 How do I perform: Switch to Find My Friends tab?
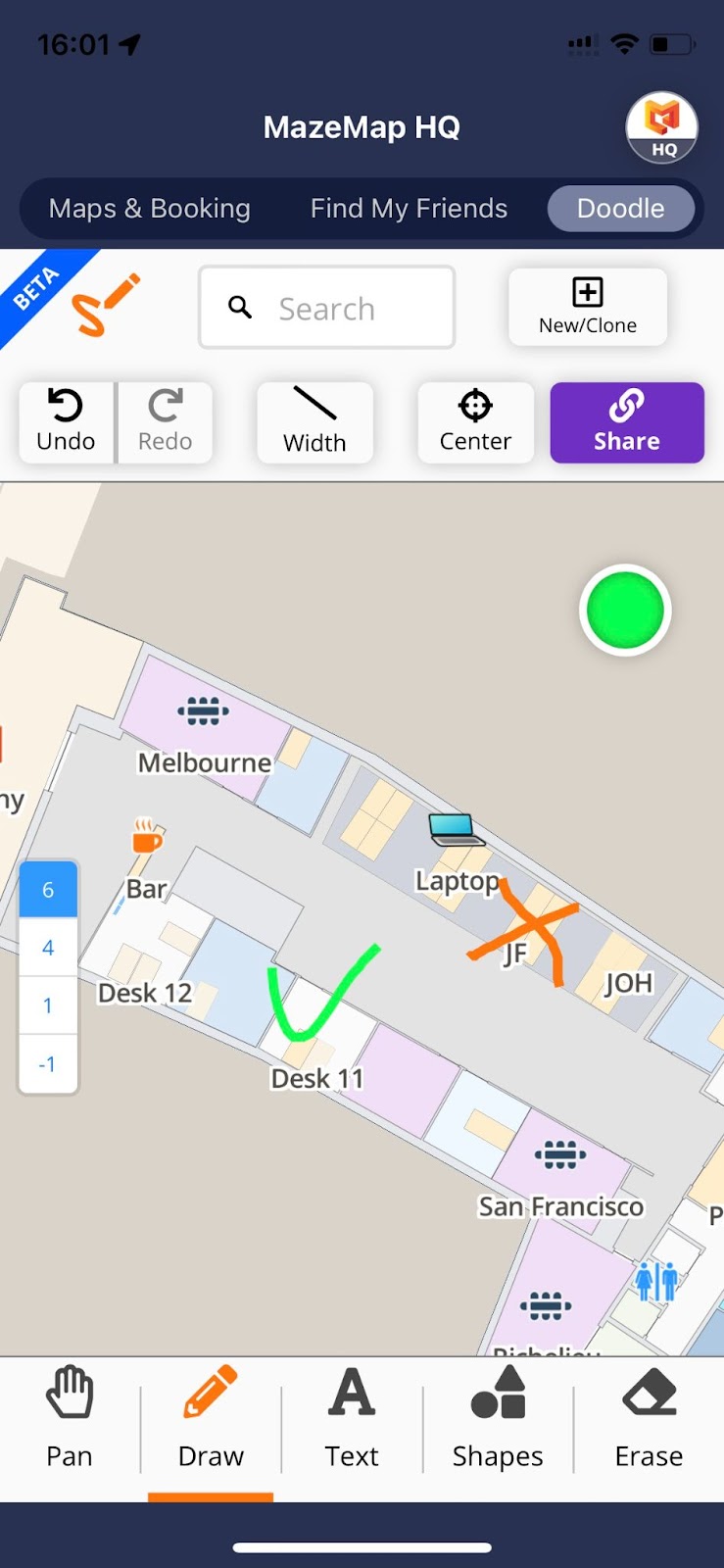tap(409, 209)
